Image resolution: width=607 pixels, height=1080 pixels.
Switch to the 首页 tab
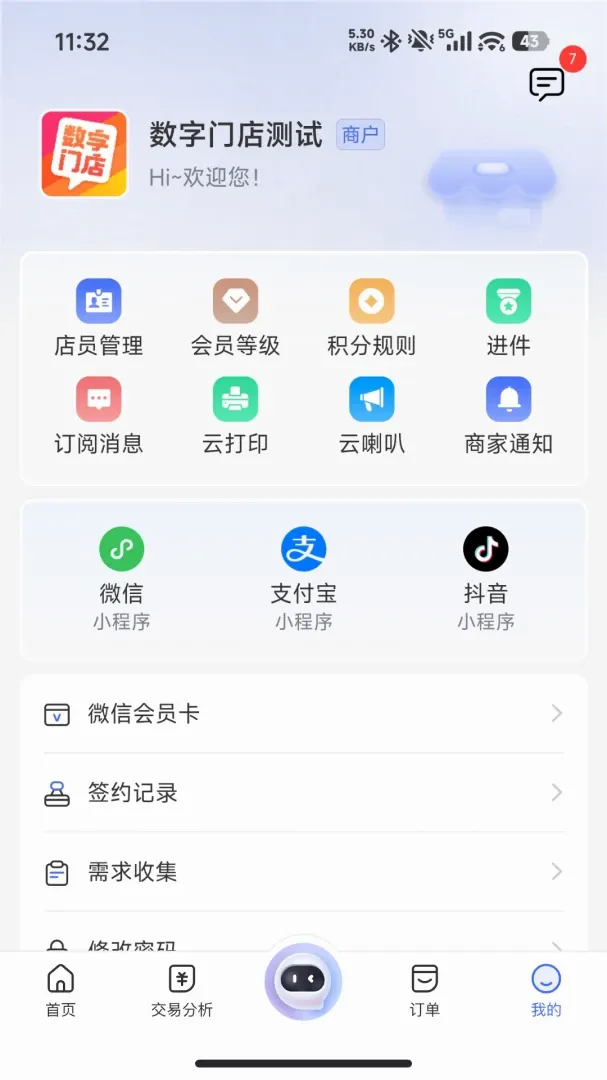point(61,990)
